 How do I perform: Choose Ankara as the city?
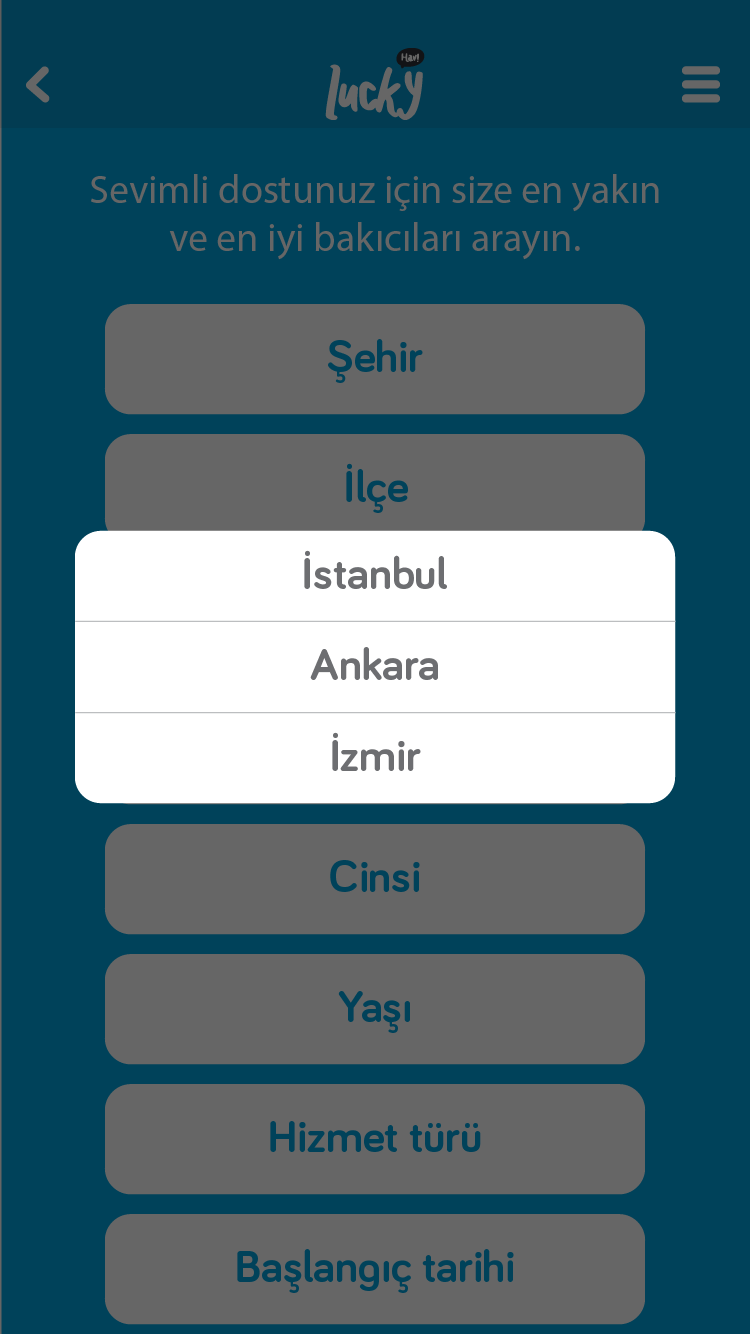click(375, 666)
